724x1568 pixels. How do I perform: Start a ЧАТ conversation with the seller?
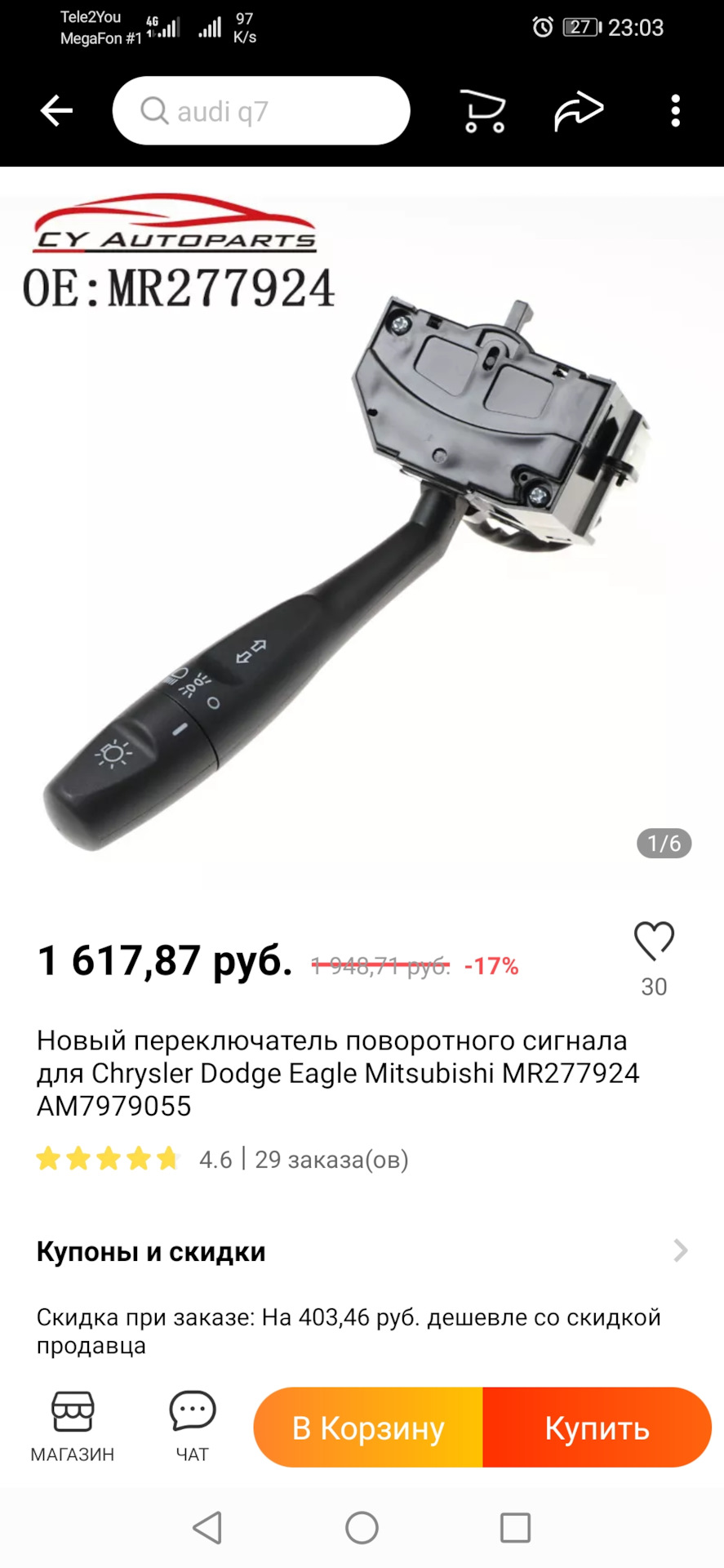(190, 1425)
